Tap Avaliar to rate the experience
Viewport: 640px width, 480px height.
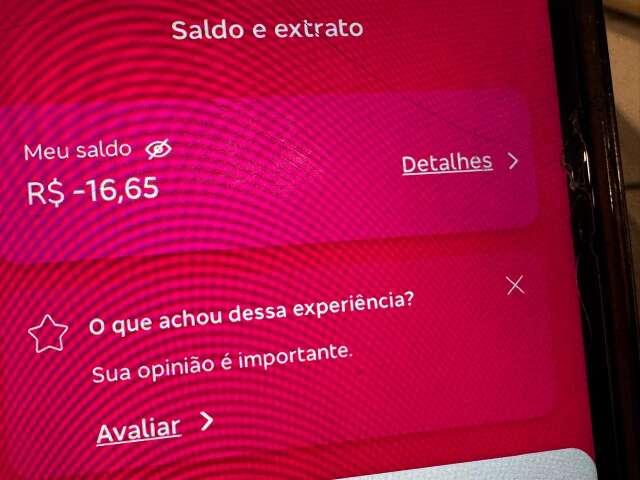139,429
